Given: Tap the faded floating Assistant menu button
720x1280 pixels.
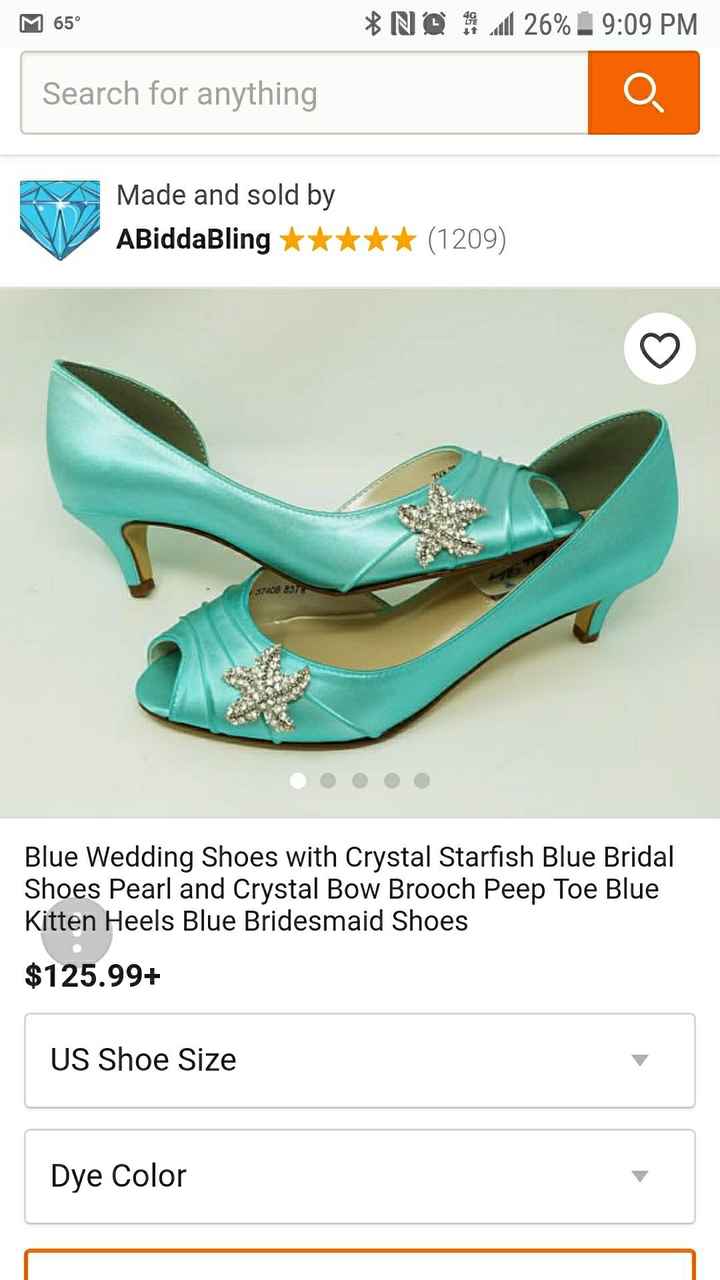Looking at the screenshot, I should click(77, 932).
